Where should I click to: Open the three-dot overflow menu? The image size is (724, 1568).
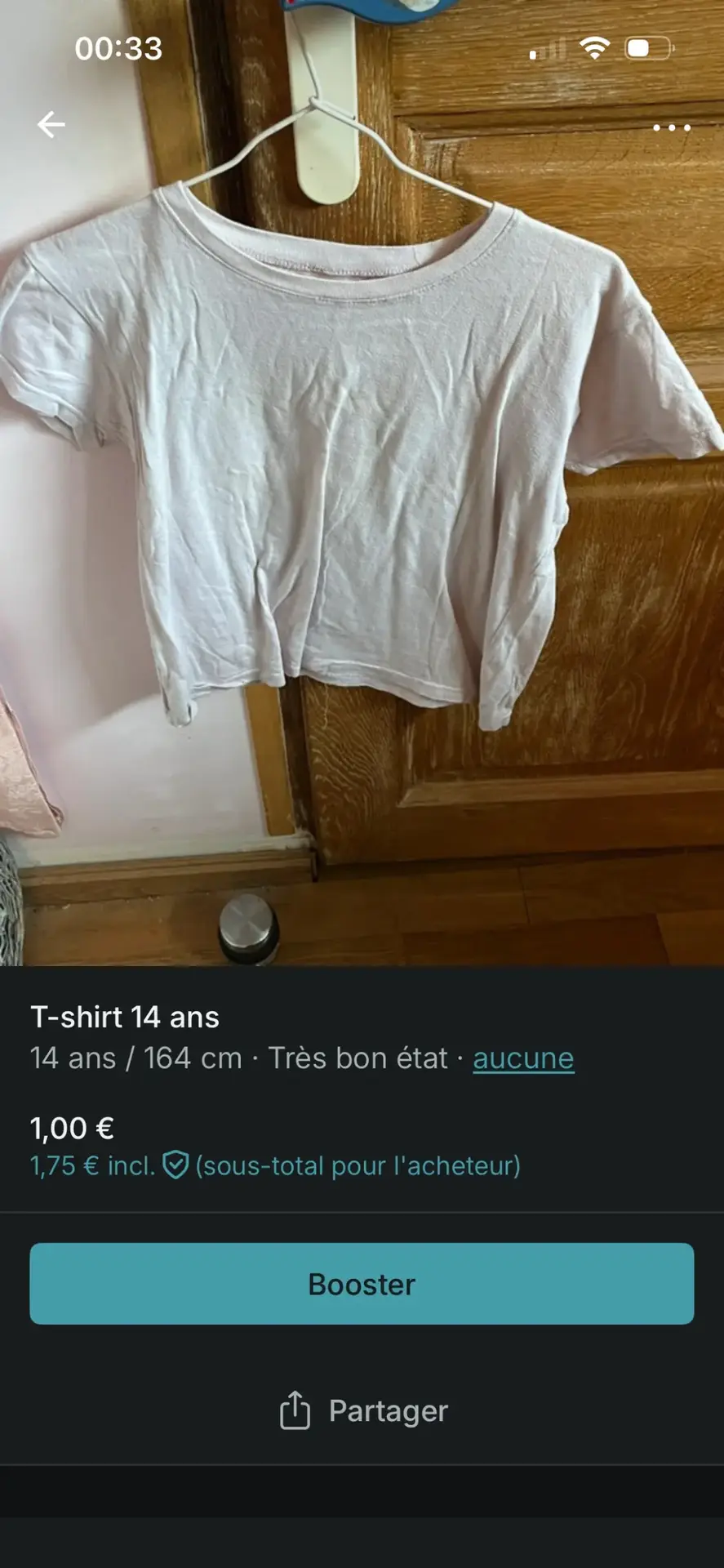click(x=671, y=127)
